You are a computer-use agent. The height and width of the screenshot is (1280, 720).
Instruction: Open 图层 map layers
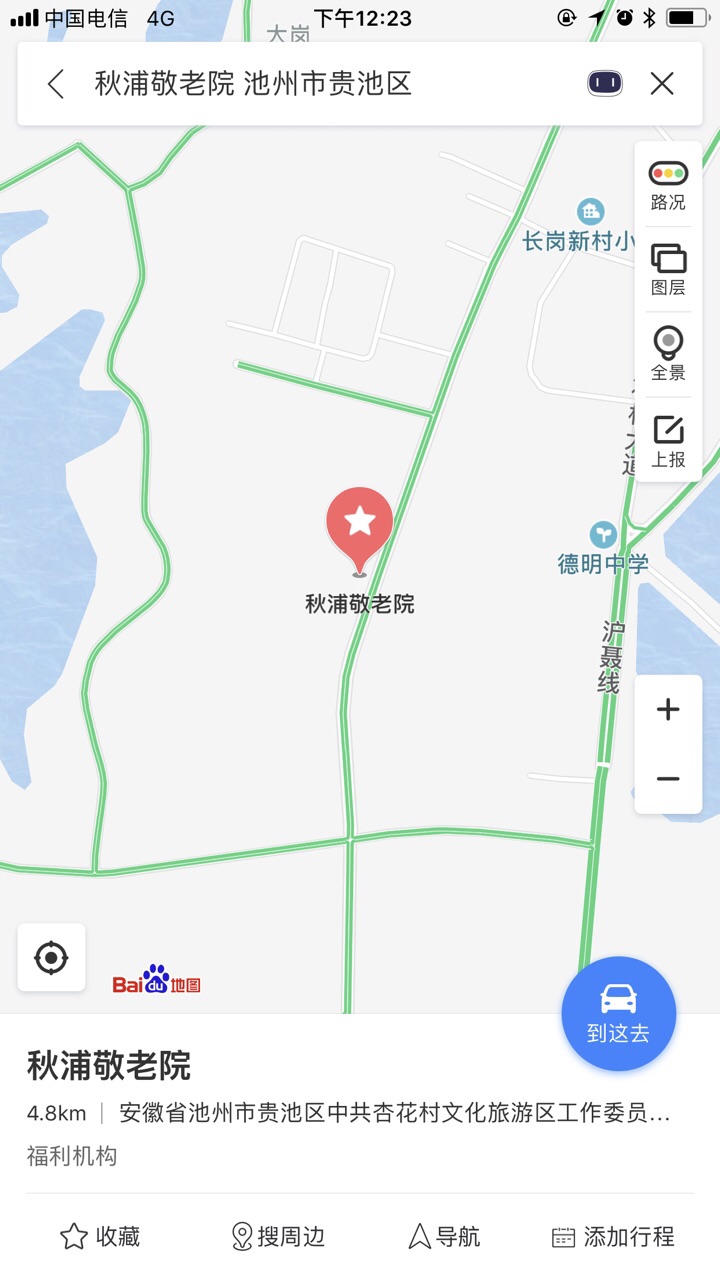pyautogui.click(x=668, y=270)
